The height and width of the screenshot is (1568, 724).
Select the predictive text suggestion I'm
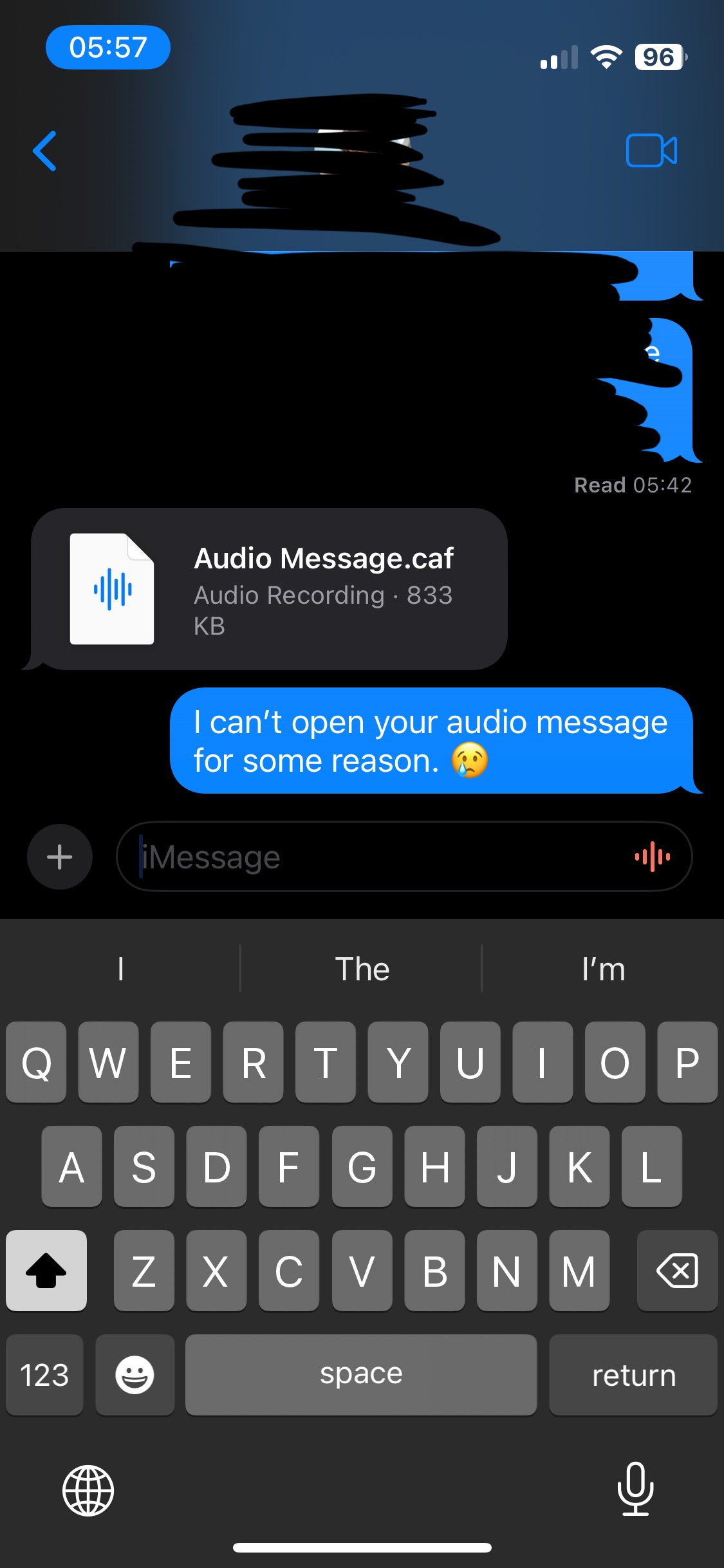tap(604, 969)
